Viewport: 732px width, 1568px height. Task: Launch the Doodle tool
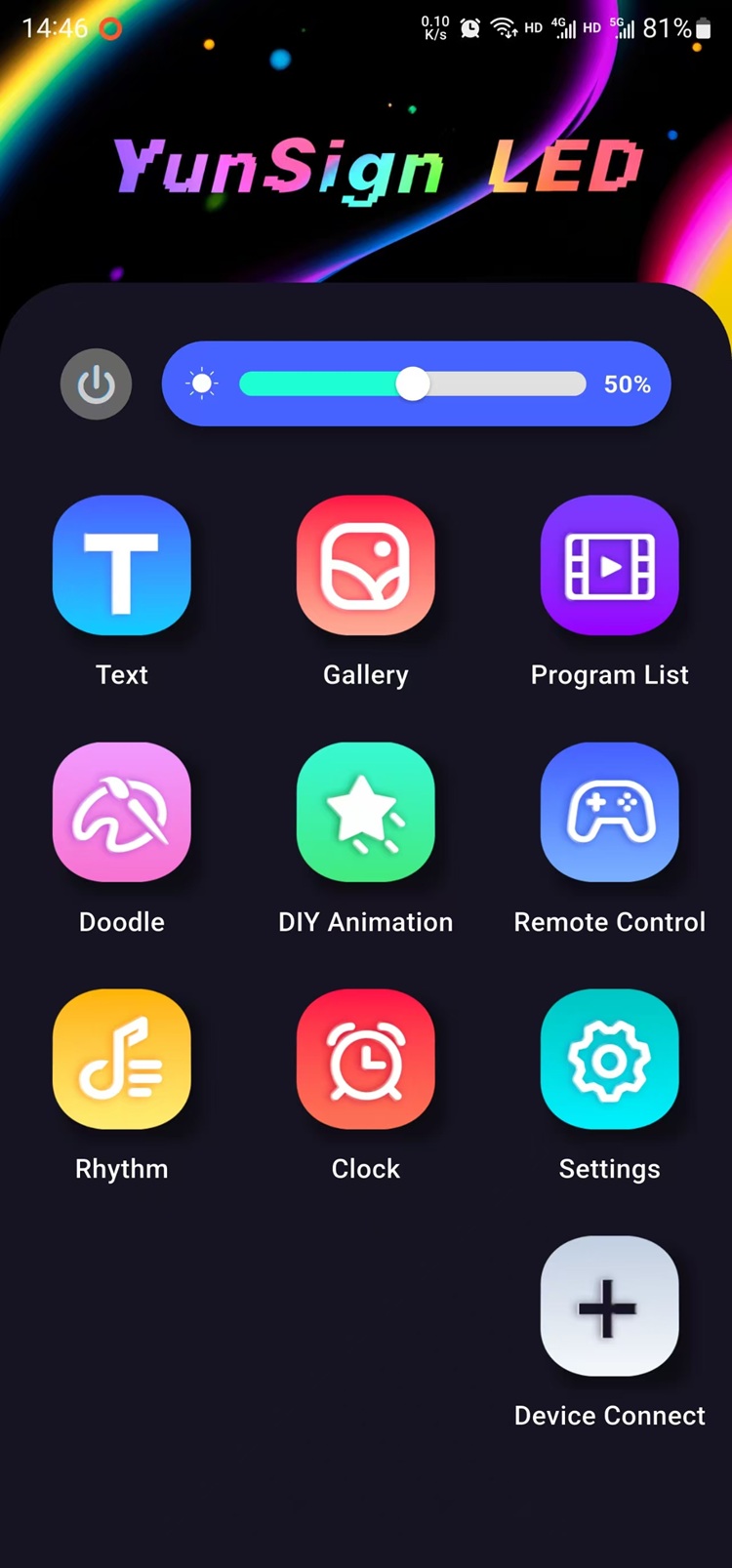(122, 813)
